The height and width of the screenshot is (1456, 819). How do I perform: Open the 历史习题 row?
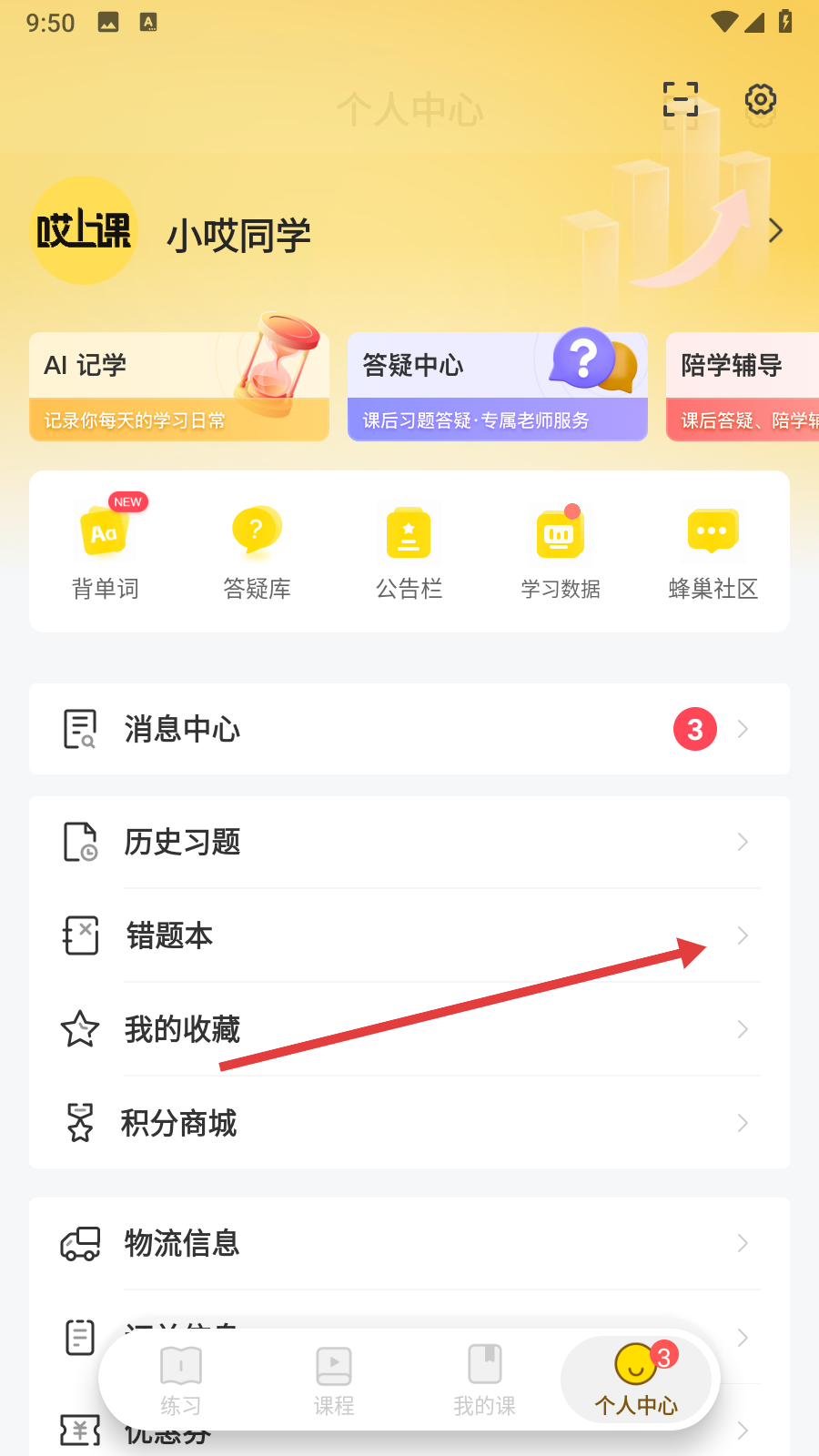[409, 842]
